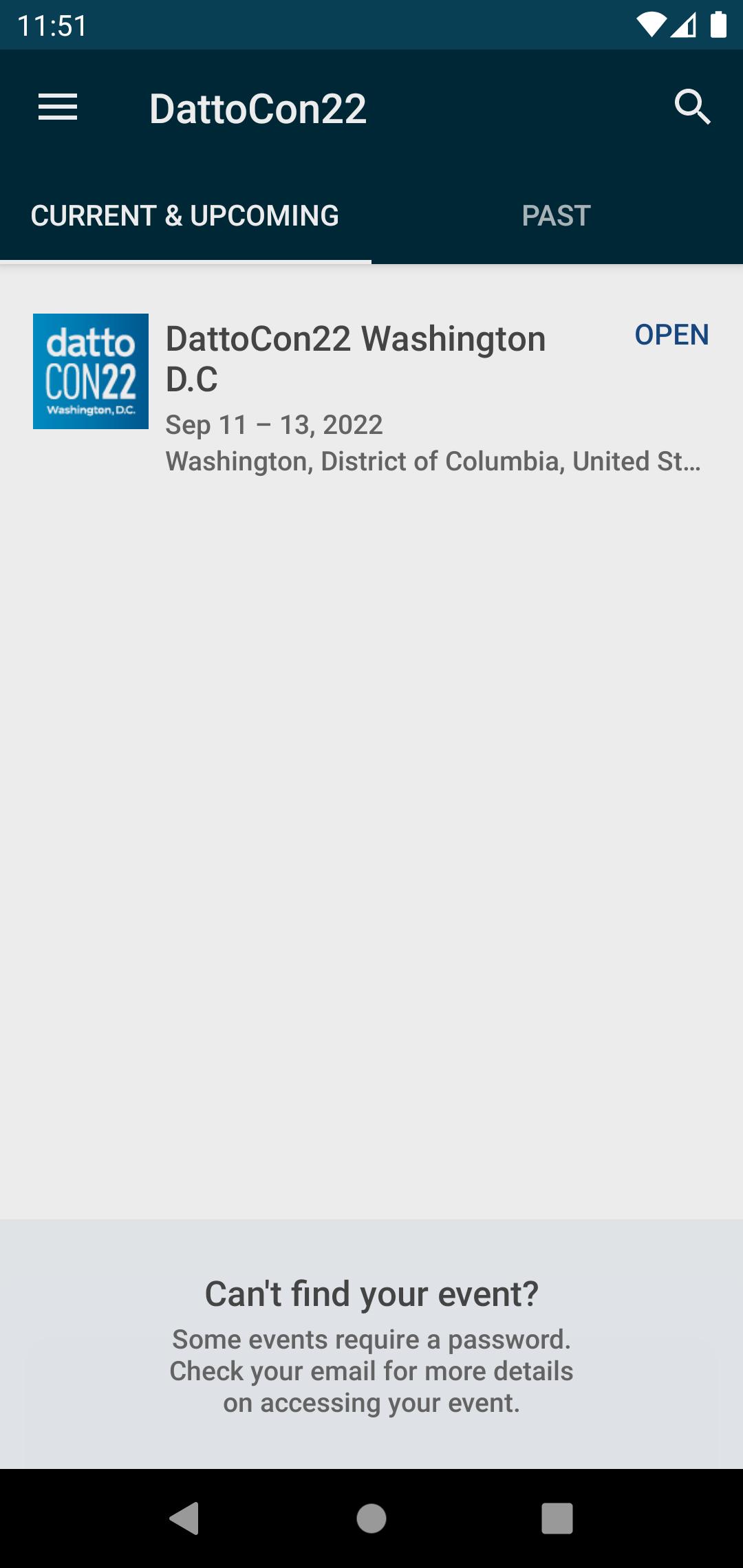Image resolution: width=743 pixels, height=1568 pixels.
Task: Open the hamburger navigation menu
Action: tap(58, 108)
